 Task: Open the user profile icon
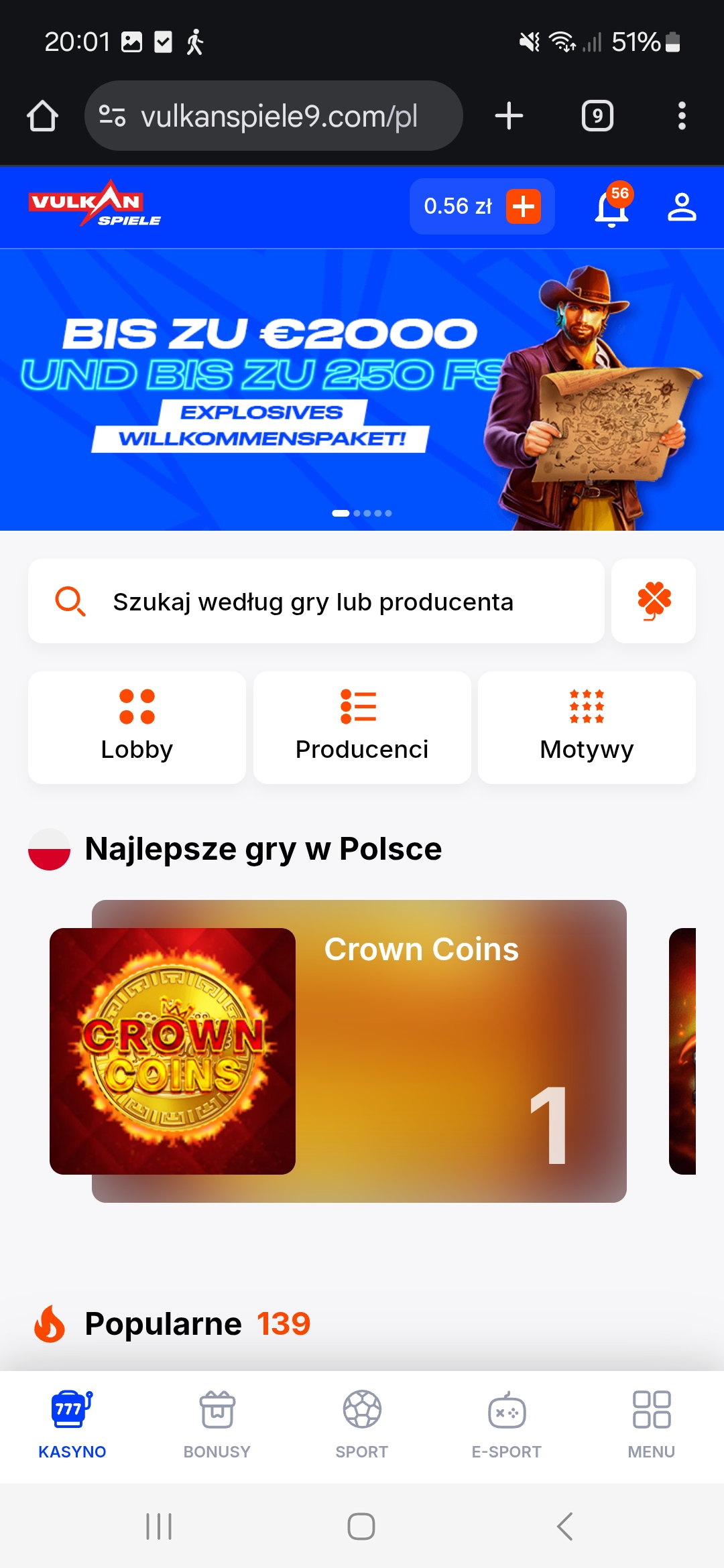(x=682, y=206)
